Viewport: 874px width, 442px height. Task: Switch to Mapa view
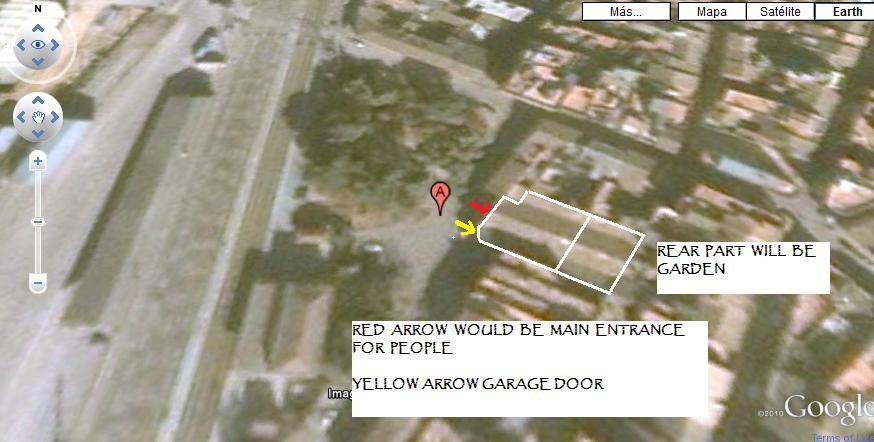coord(711,12)
